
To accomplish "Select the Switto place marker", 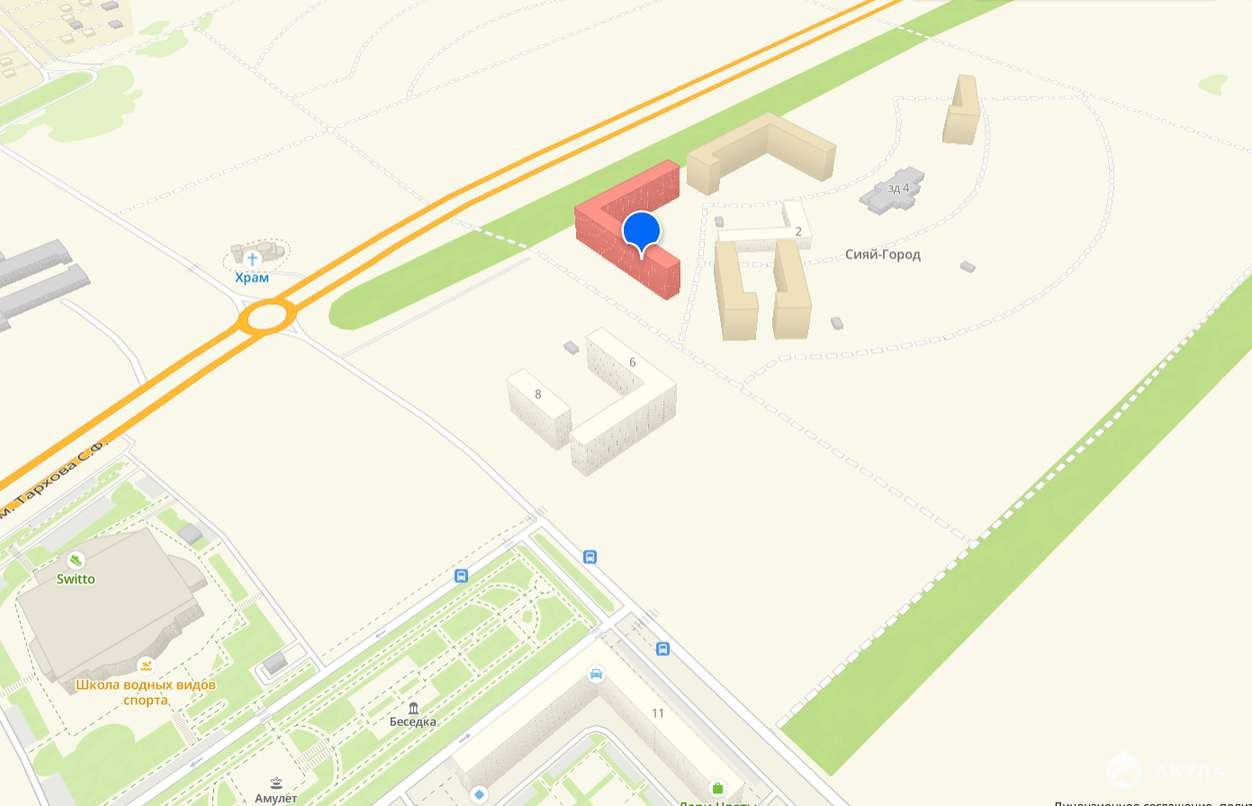I will pyautogui.click(x=76, y=561).
